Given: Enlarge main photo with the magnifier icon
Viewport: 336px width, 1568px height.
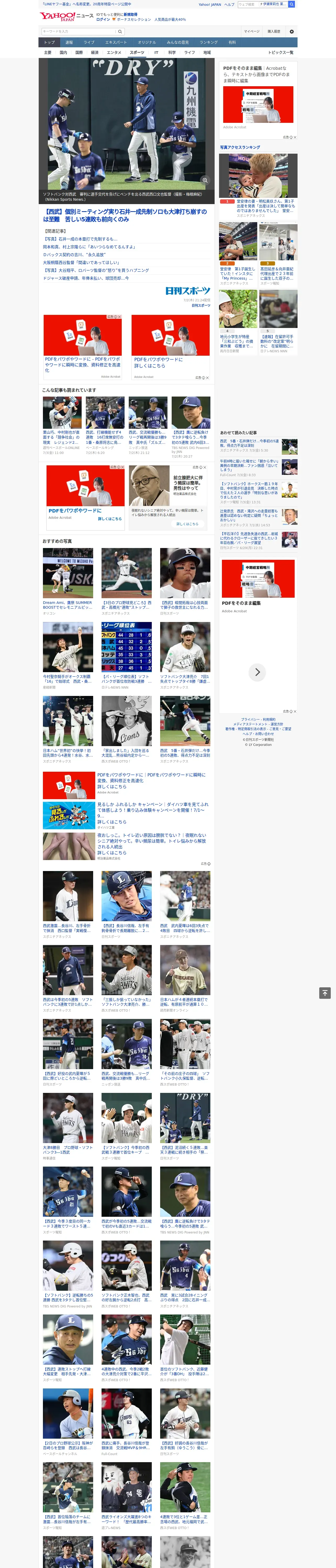Looking at the screenshot, I should click(205, 180).
